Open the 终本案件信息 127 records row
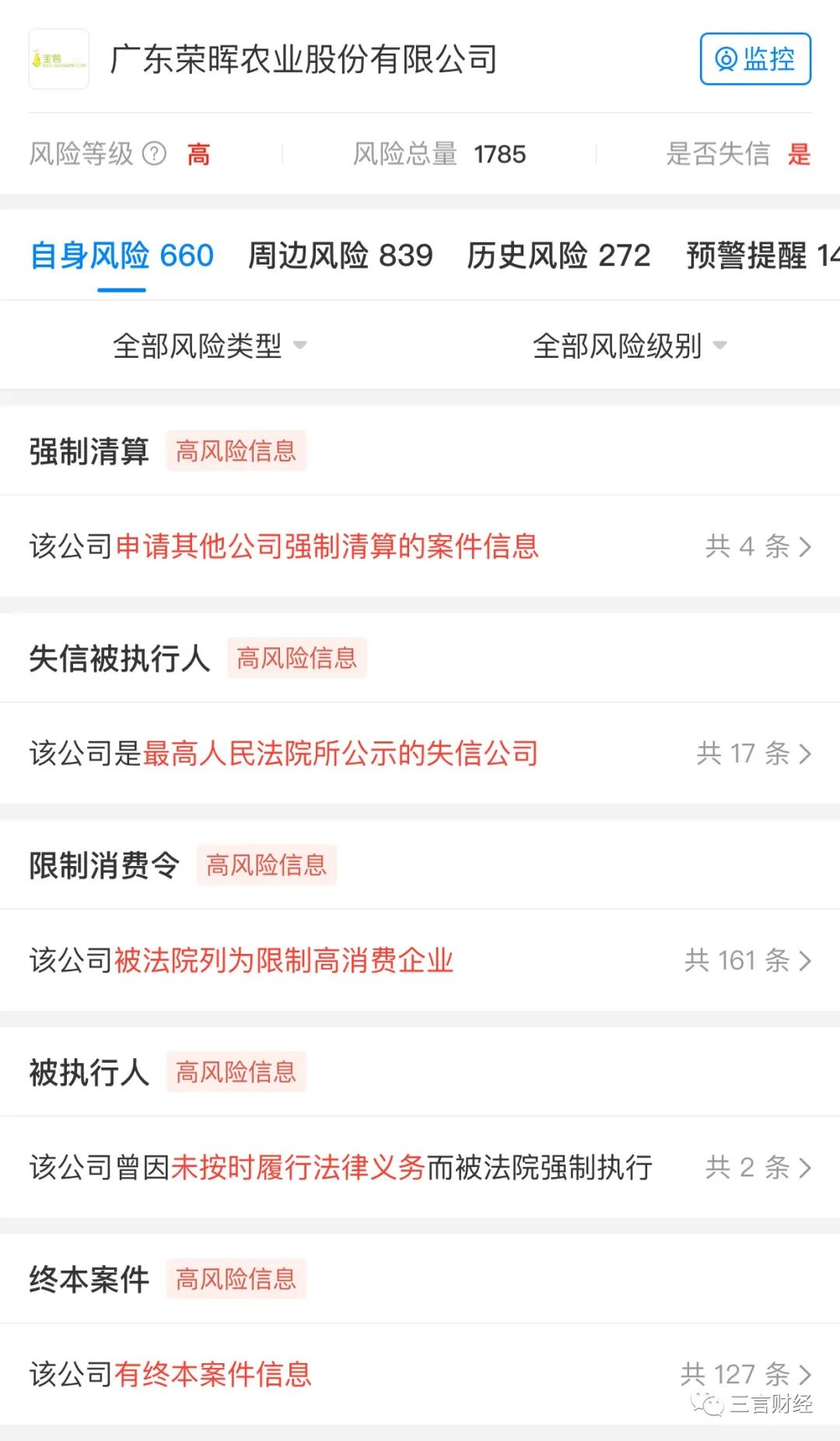The image size is (840, 1441). [420, 1374]
